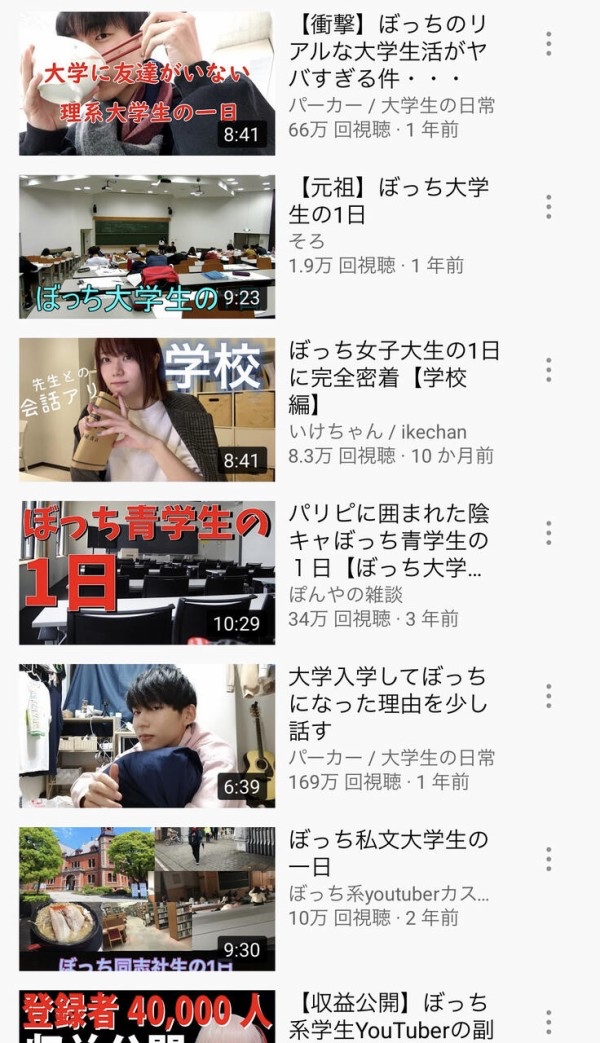Screen dimensions: 600x1043
Task: Open the three-dot menu for ぼっち私文大学生の一日
Action: 548,859
